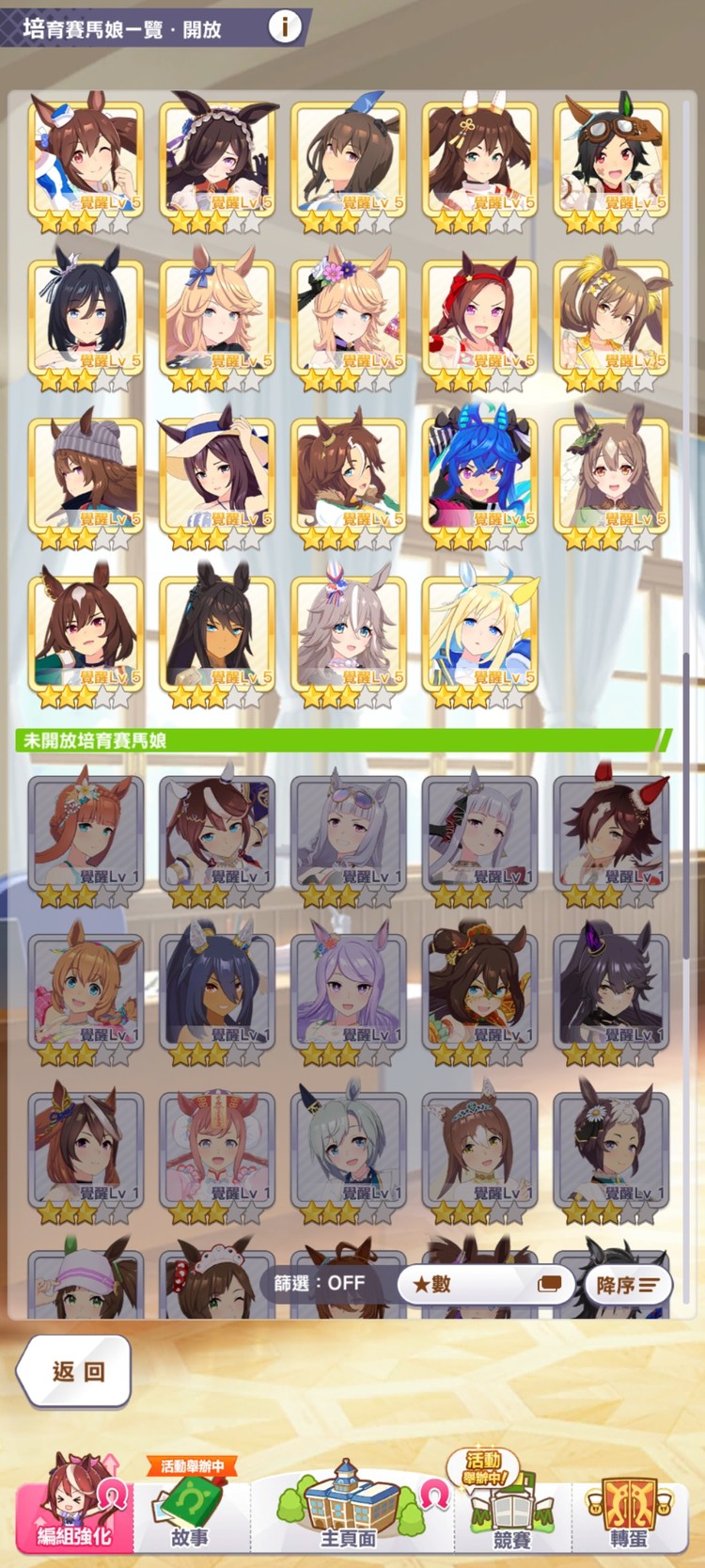The width and height of the screenshot is (705, 1568).
Task: Open the 篩選 OFF filter
Action: pyautogui.click(x=320, y=1283)
